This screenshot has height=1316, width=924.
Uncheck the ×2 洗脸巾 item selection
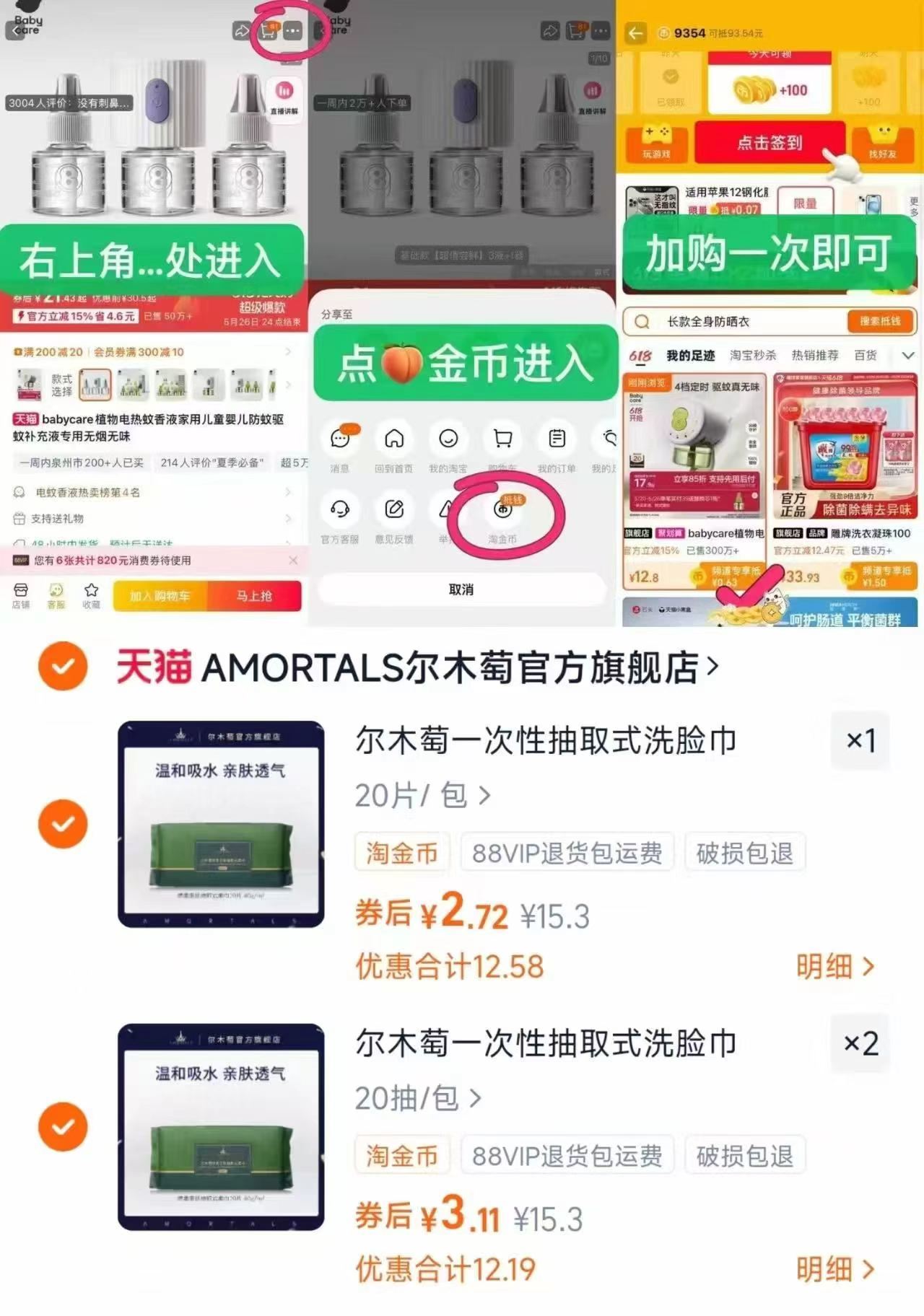point(64,1126)
